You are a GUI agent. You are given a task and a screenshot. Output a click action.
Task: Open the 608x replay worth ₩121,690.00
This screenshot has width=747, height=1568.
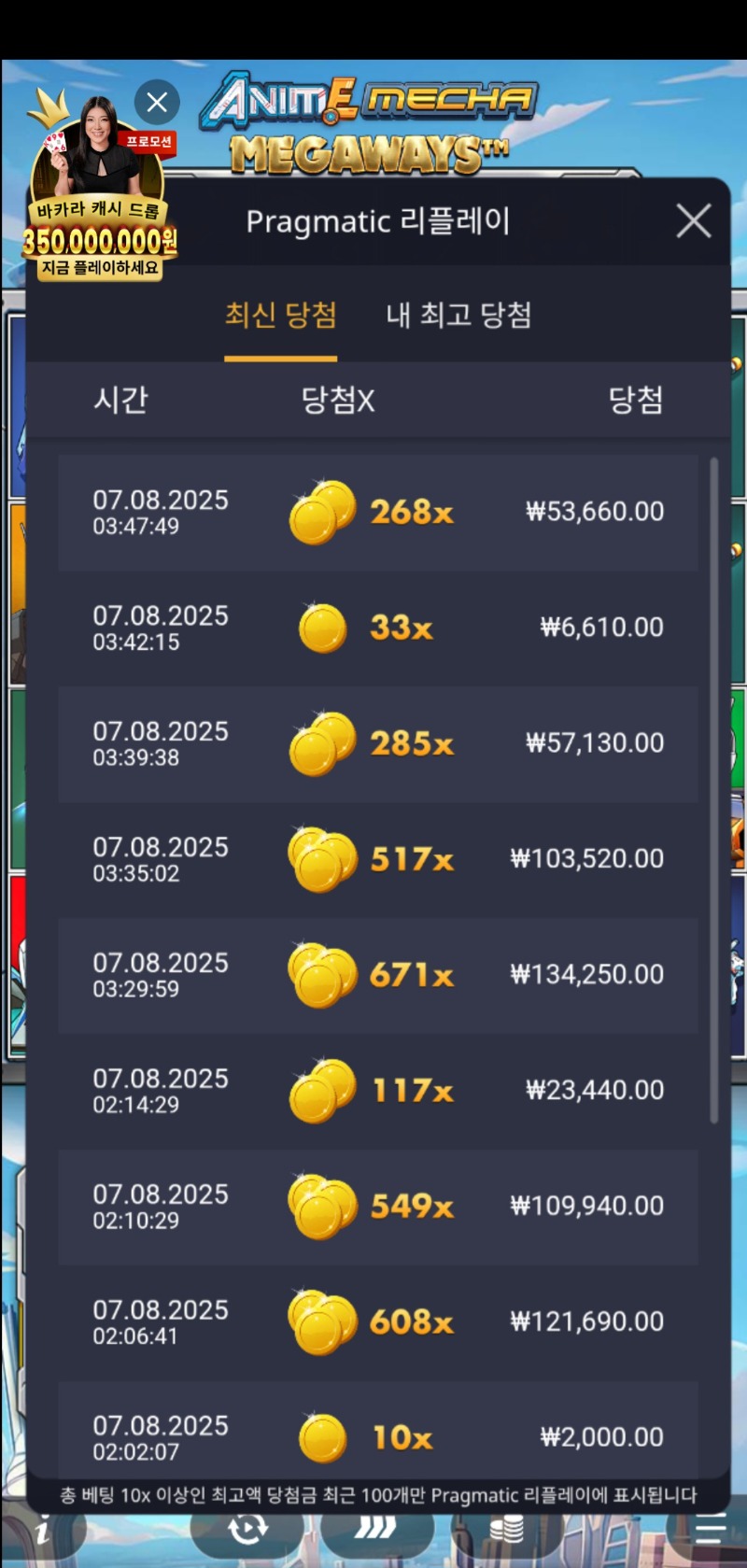[x=378, y=1322]
